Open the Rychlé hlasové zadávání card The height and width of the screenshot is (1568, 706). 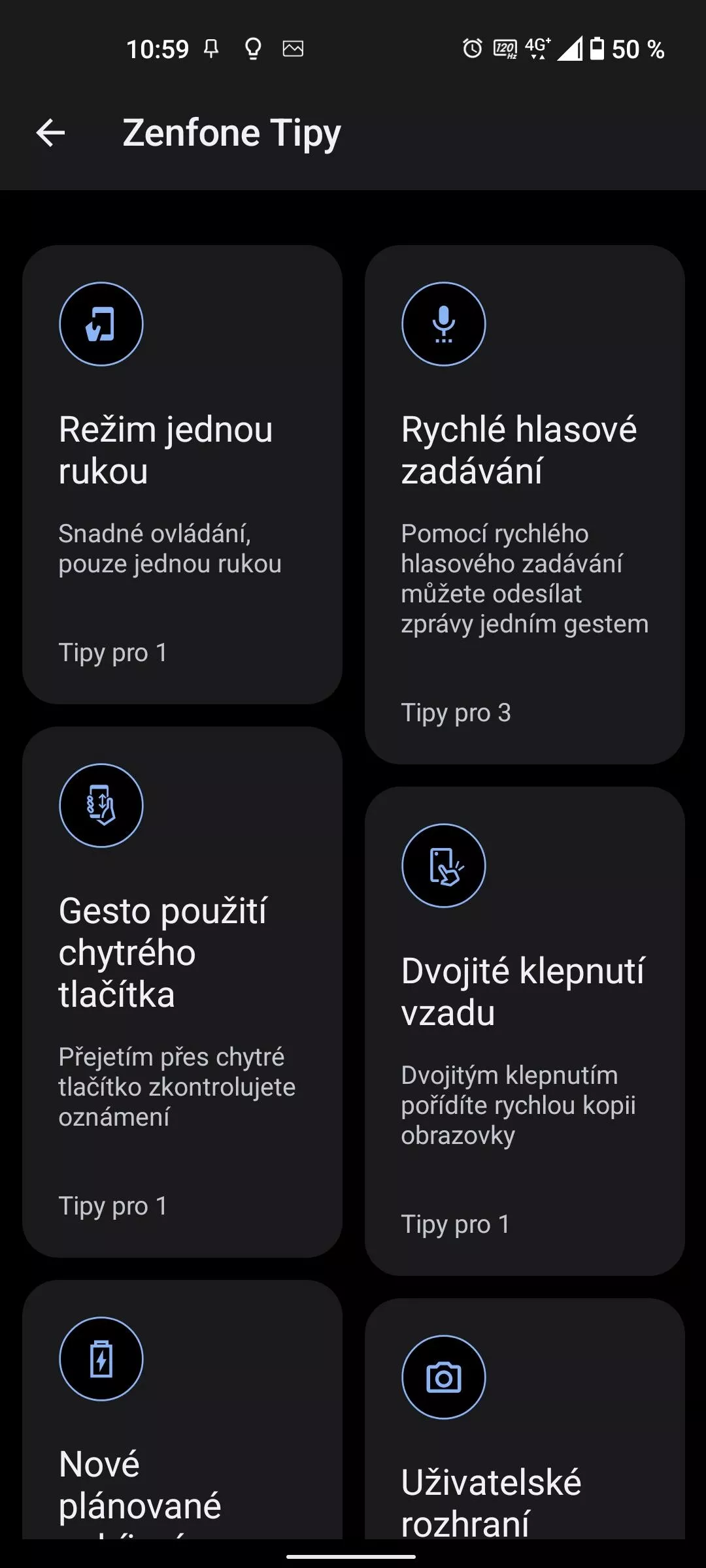(525, 504)
